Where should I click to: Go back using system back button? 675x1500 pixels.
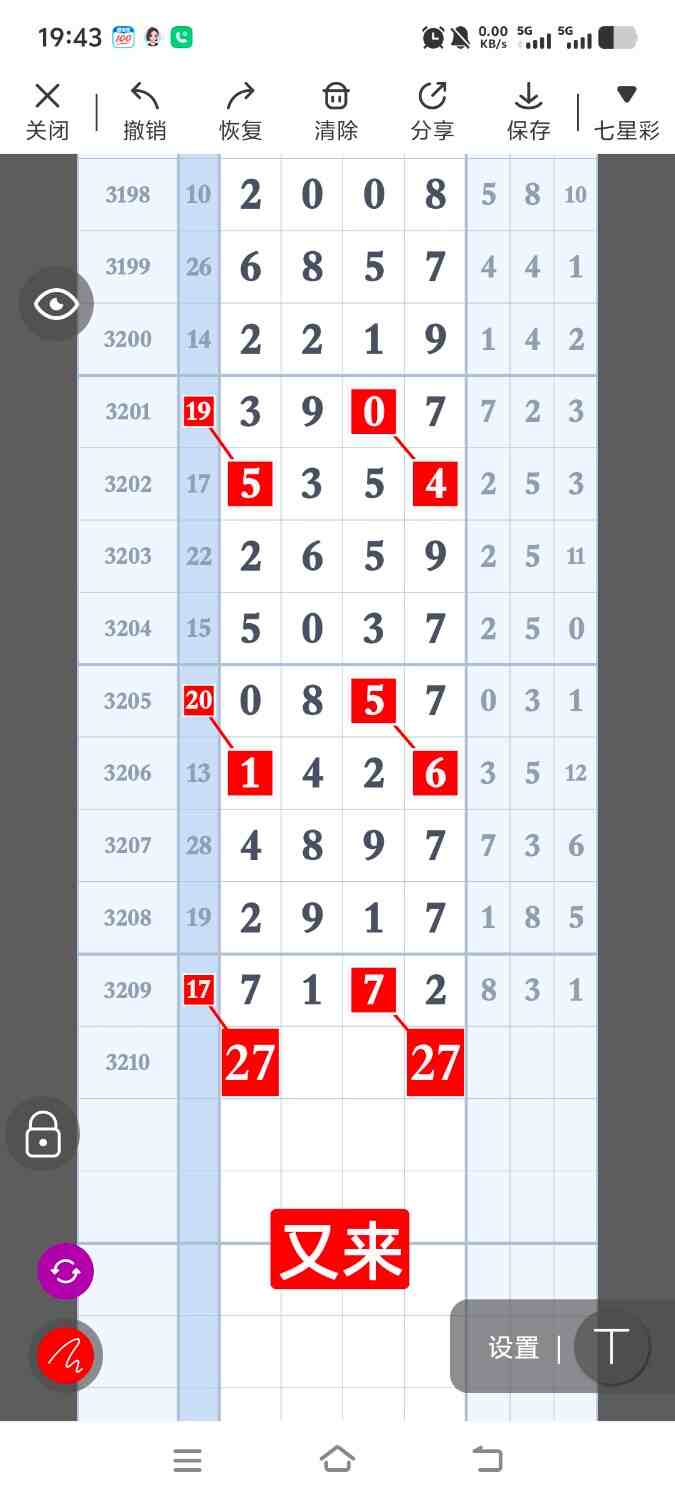(x=487, y=1460)
